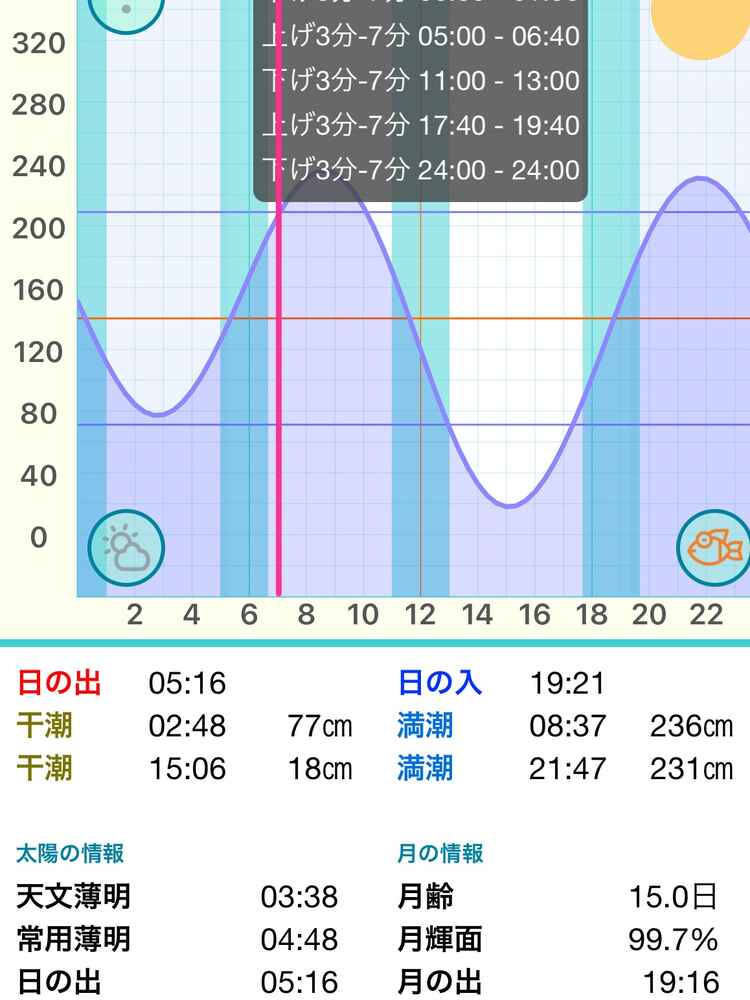Open the weather forecast icon
This screenshot has height=1000, width=750.
(126, 548)
